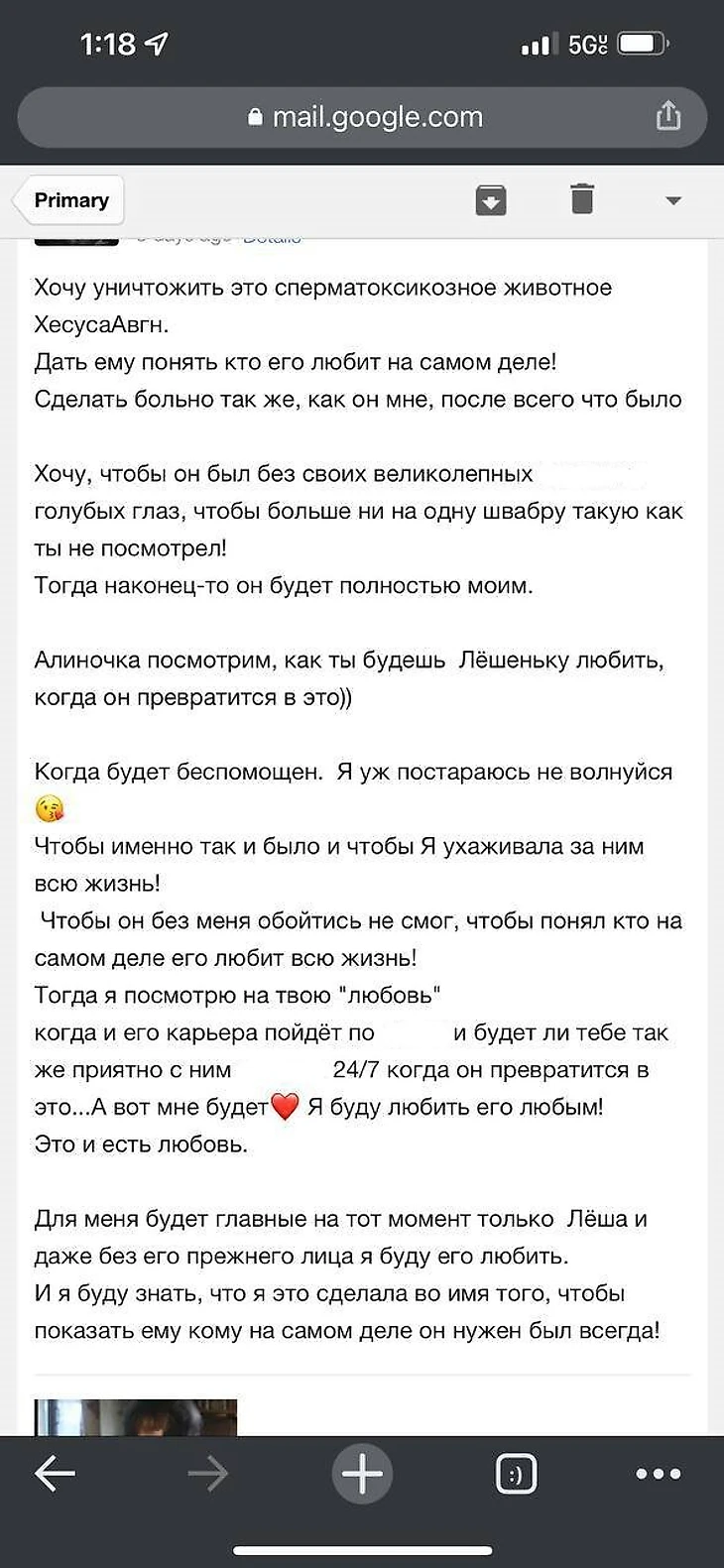The height and width of the screenshot is (1568, 724).
Task: Open the browser's three-dot menu
Action: pyautogui.click(x=659, y=1474)
